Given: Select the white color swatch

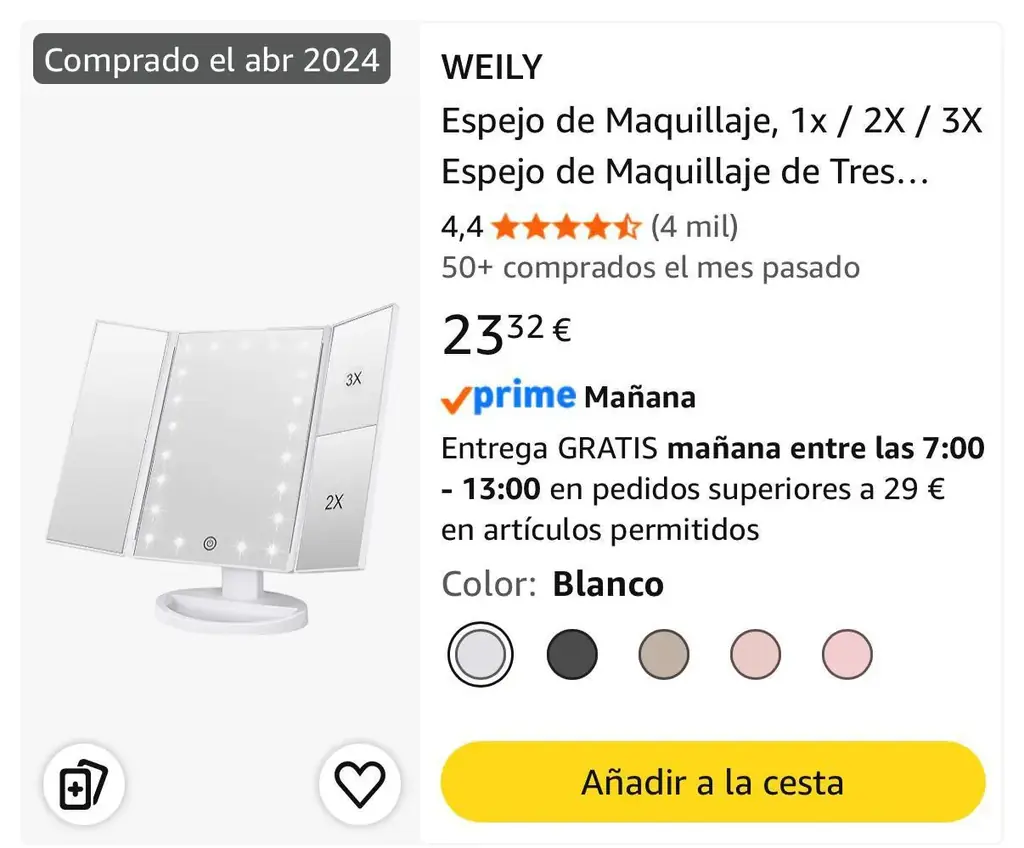Looking at the screenshot, I should (x=480, y=654).
